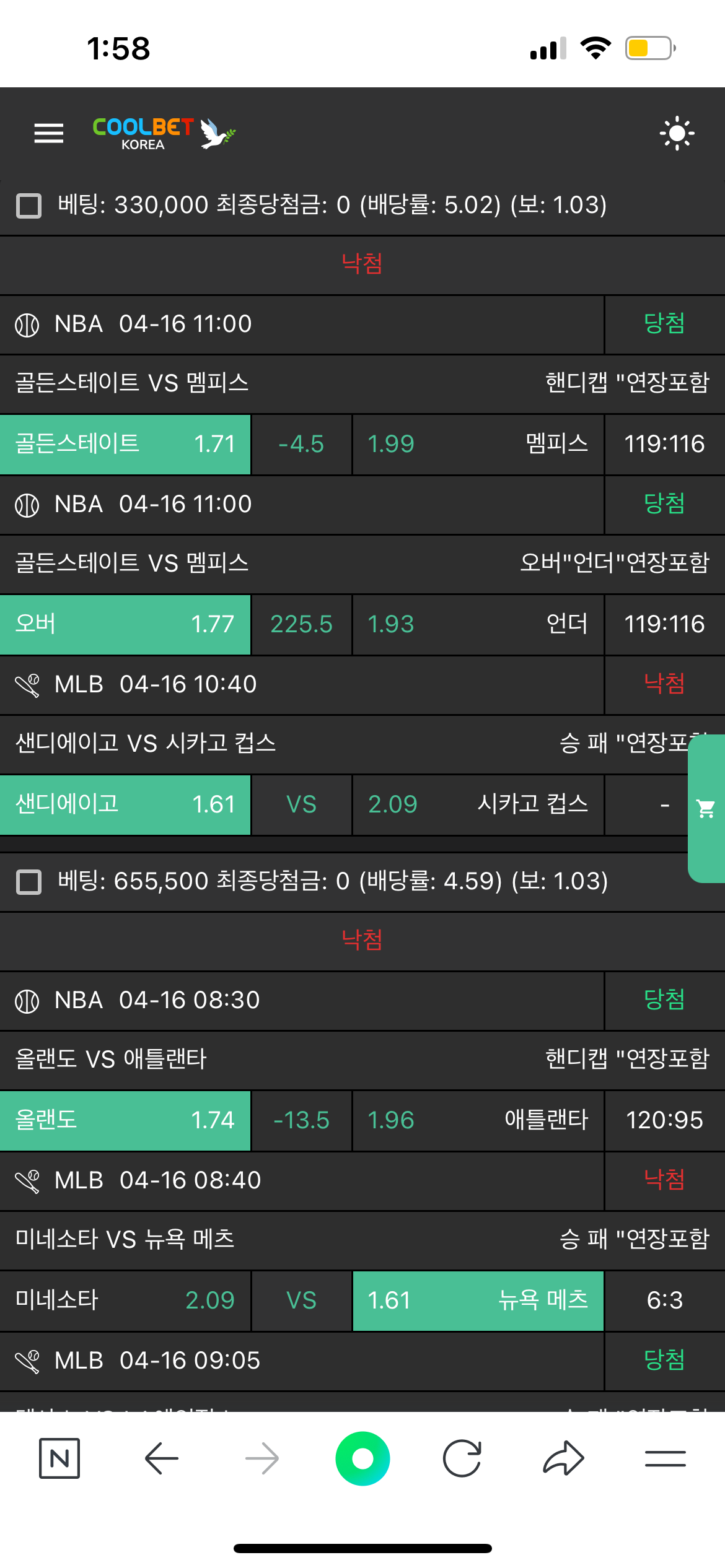Open the browser's two-line menu
The image size is (725, 1568).
[x=665, y=1458]
